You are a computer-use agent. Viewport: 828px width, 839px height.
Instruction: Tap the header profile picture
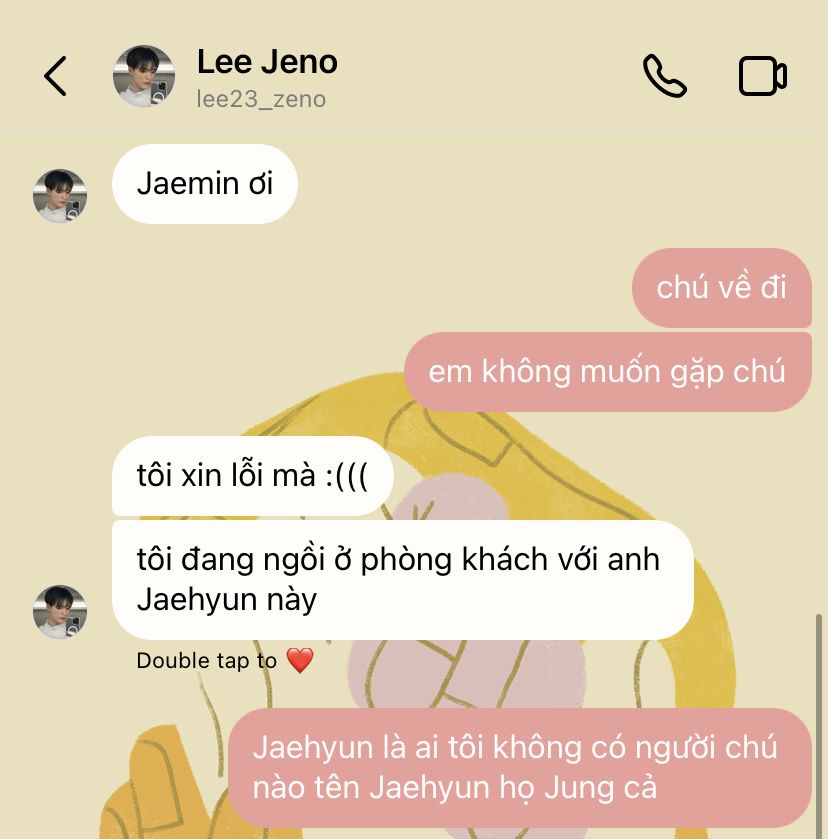point(145,76)
